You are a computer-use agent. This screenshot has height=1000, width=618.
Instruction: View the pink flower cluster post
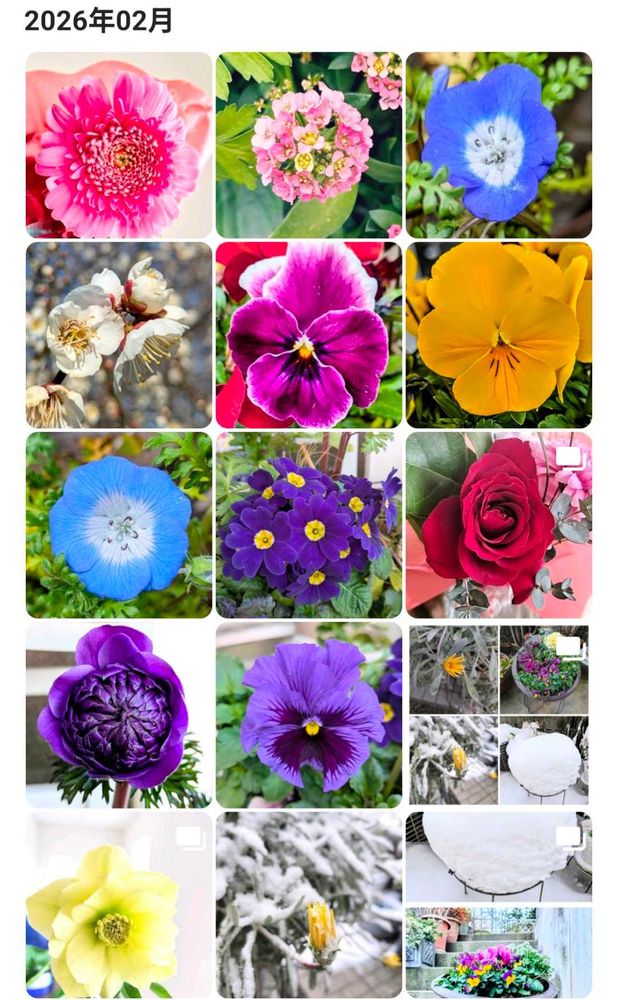tap(309, 145)
